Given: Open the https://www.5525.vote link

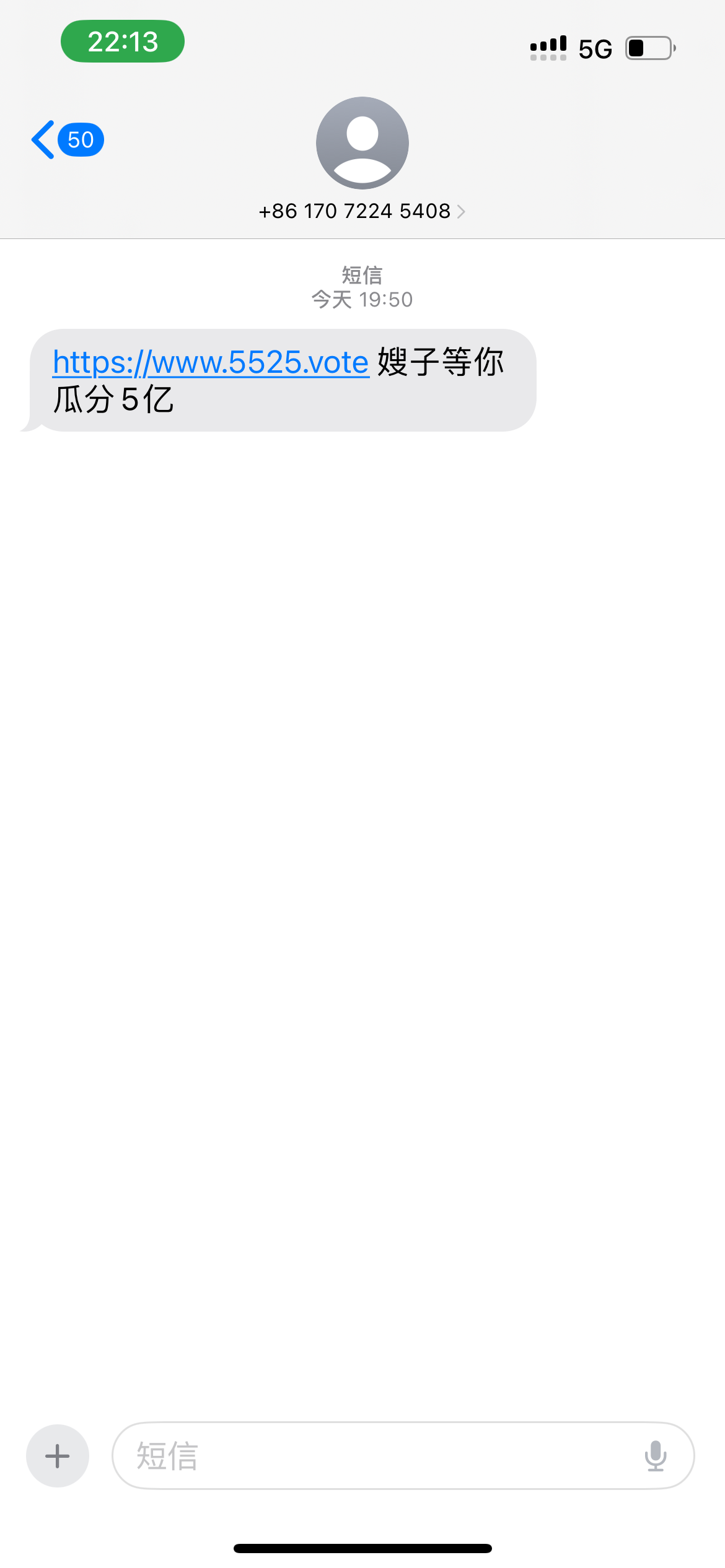Looking at the screenshot, I should pos(211,362).
